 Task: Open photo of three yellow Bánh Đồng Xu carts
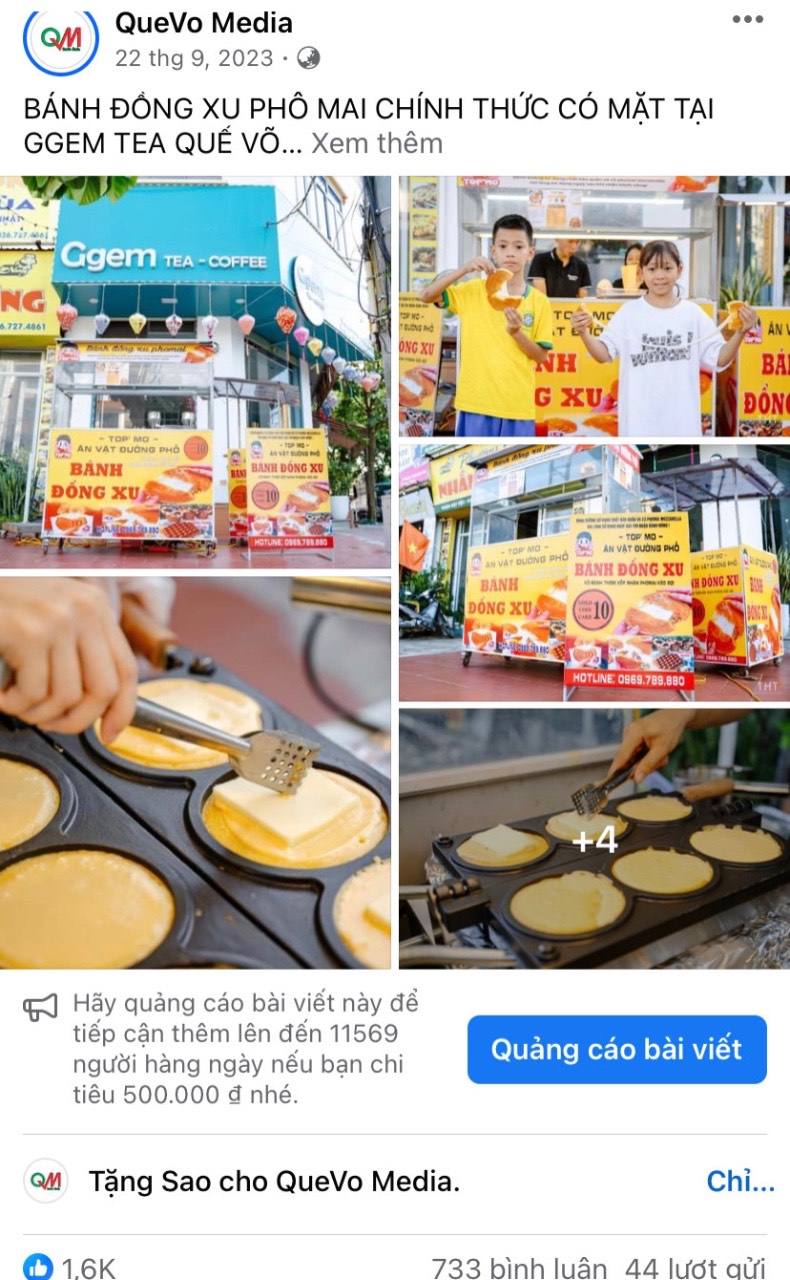[x=594, y=573]
